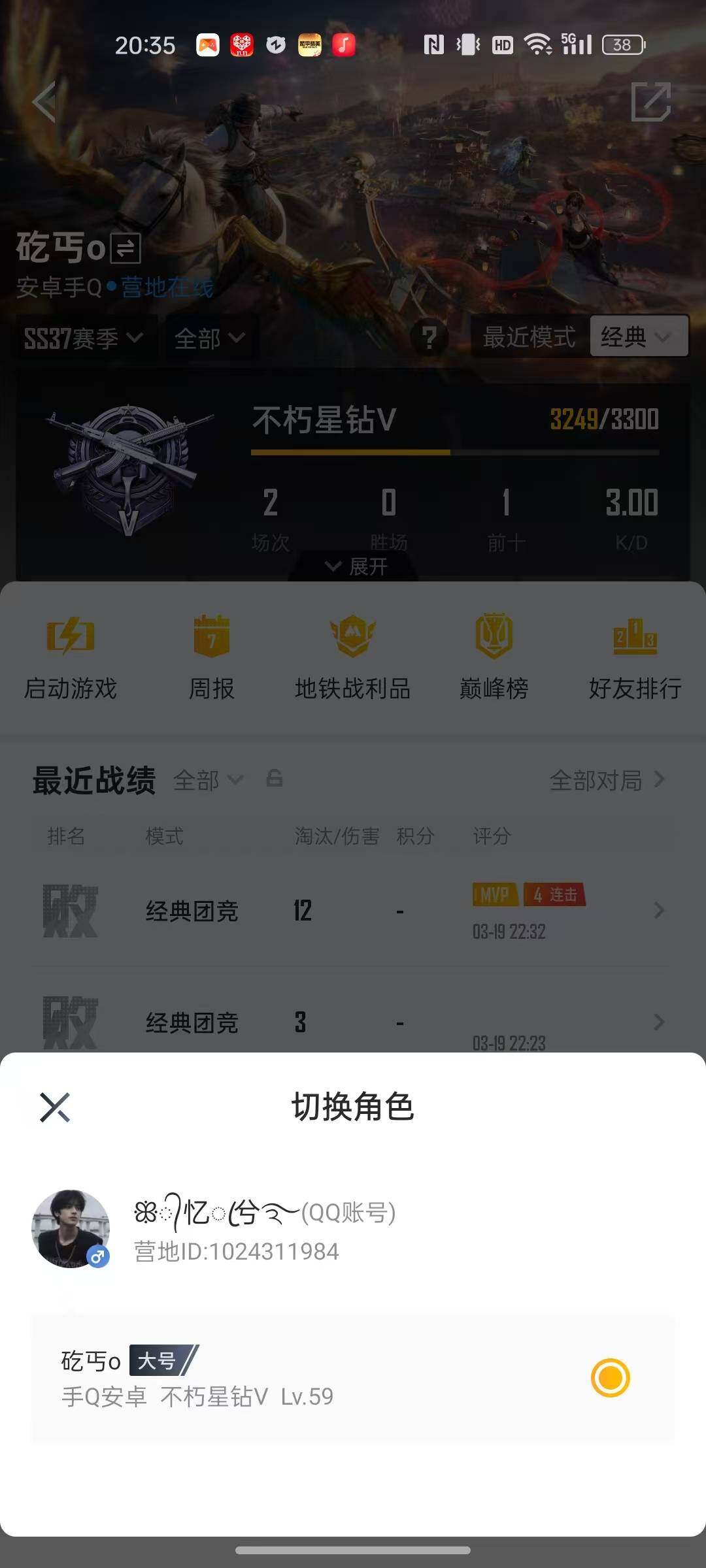Open details of the 经典团竞 12-kill match
Screen dimensions: 706x1568
coord(353,913)
